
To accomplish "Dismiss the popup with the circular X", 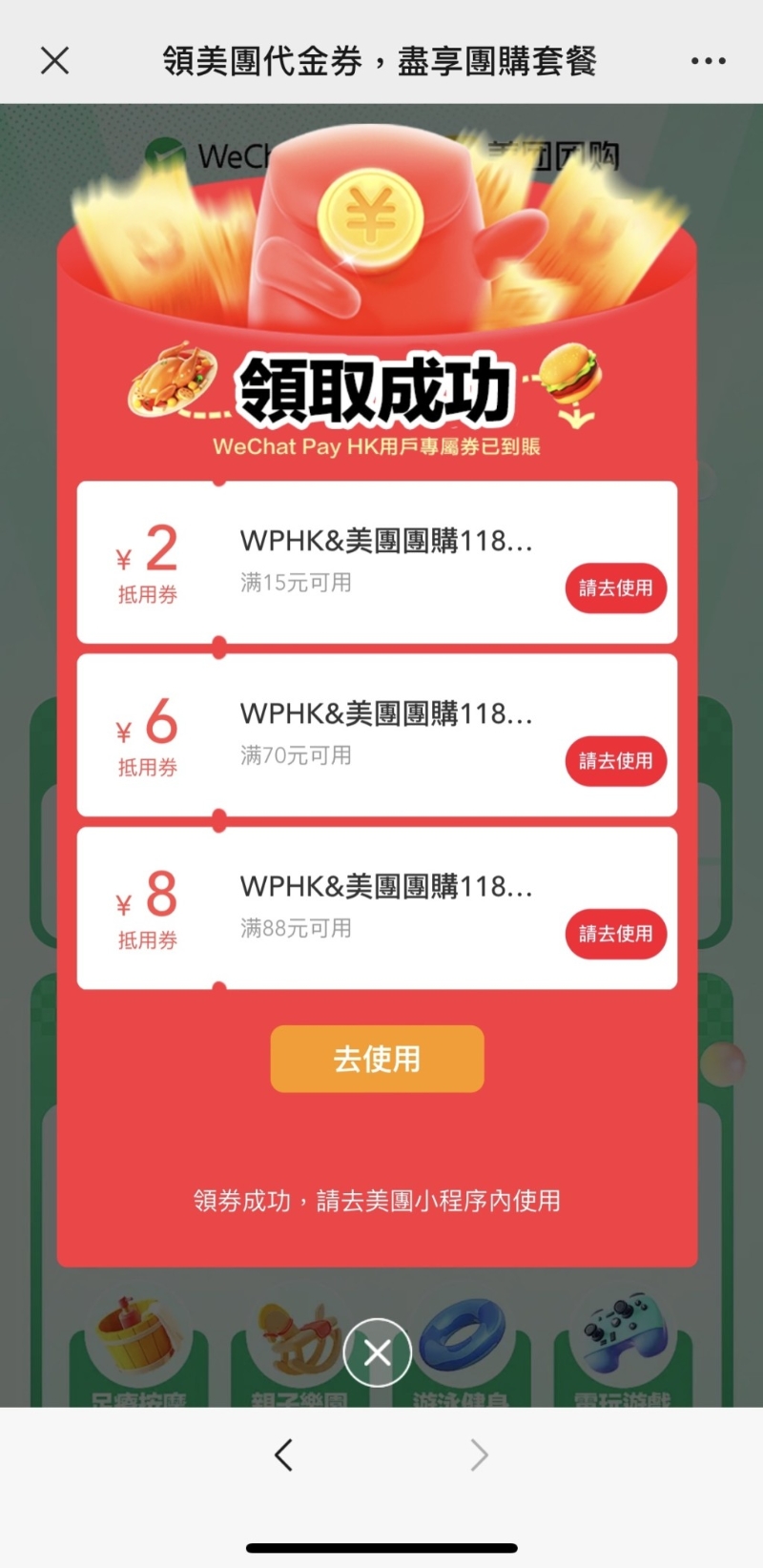I will coord(377,1352).
